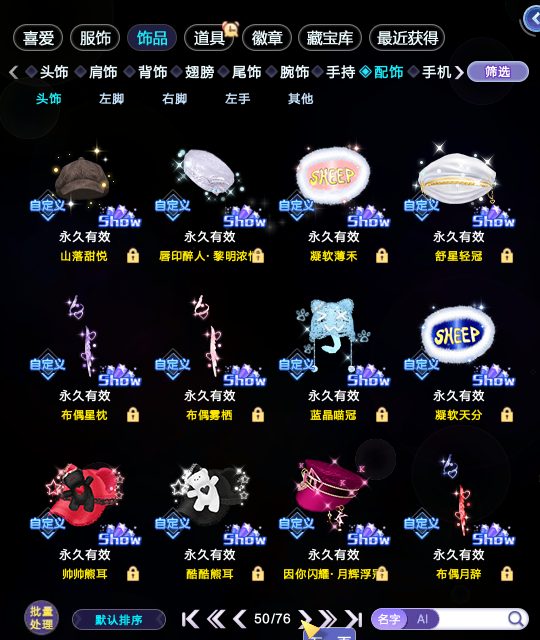The image size is (540, 640).
Task: Pick the 帅帅熊耳 red cap
Action: 84,520
